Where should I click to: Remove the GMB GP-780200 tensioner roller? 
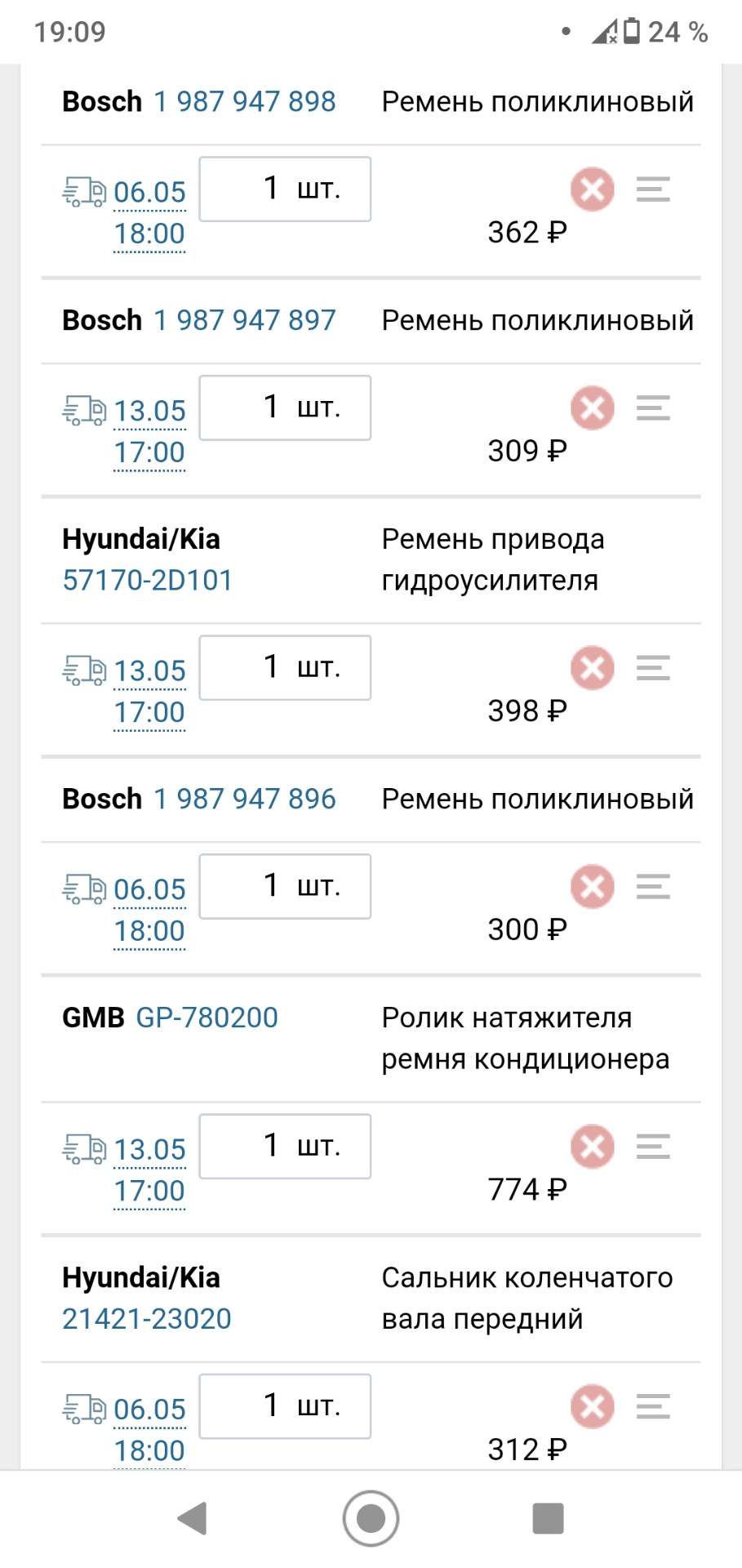pyautogui.click(x=593, y=1147)
